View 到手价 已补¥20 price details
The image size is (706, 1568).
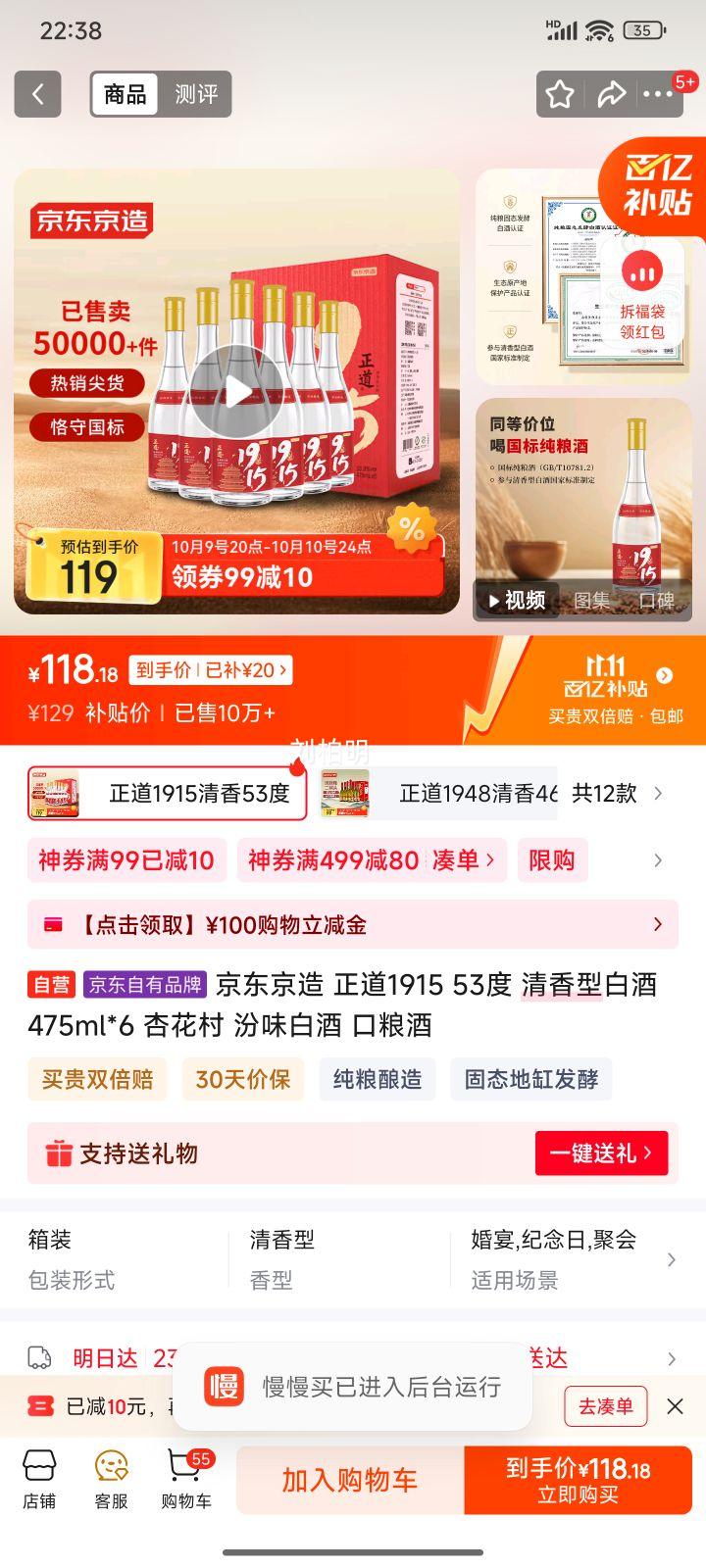click(212, 670)
